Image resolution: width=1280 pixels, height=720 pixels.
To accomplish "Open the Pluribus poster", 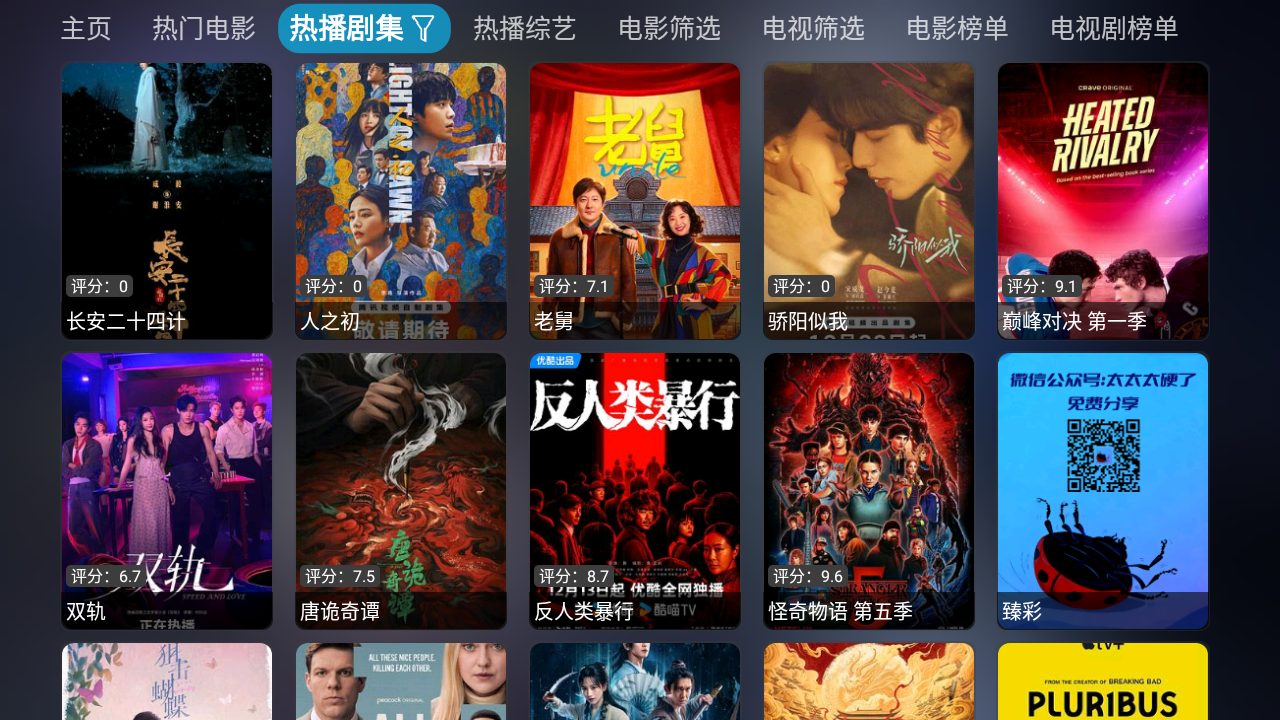I will pos(1103,683).
